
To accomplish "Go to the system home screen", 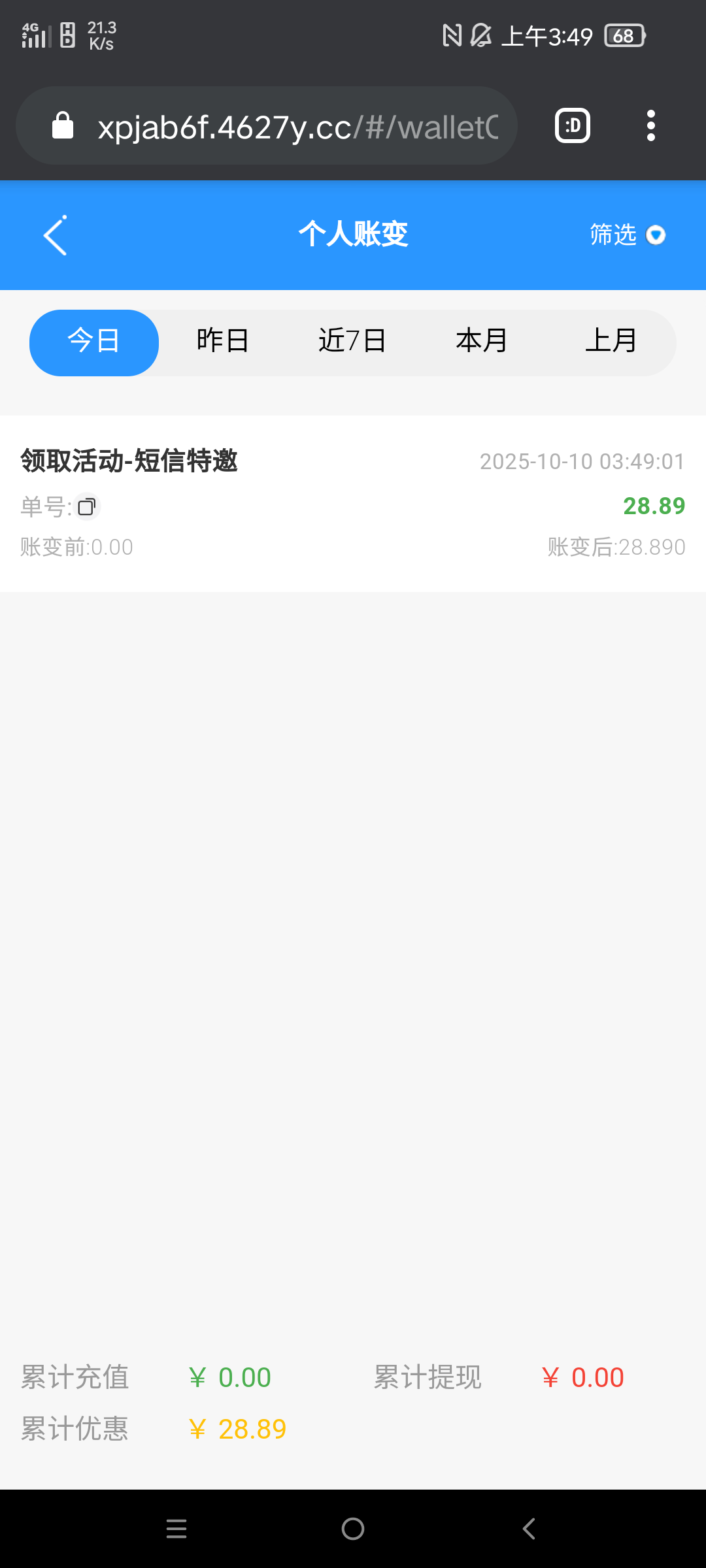I will point(353,1529).
